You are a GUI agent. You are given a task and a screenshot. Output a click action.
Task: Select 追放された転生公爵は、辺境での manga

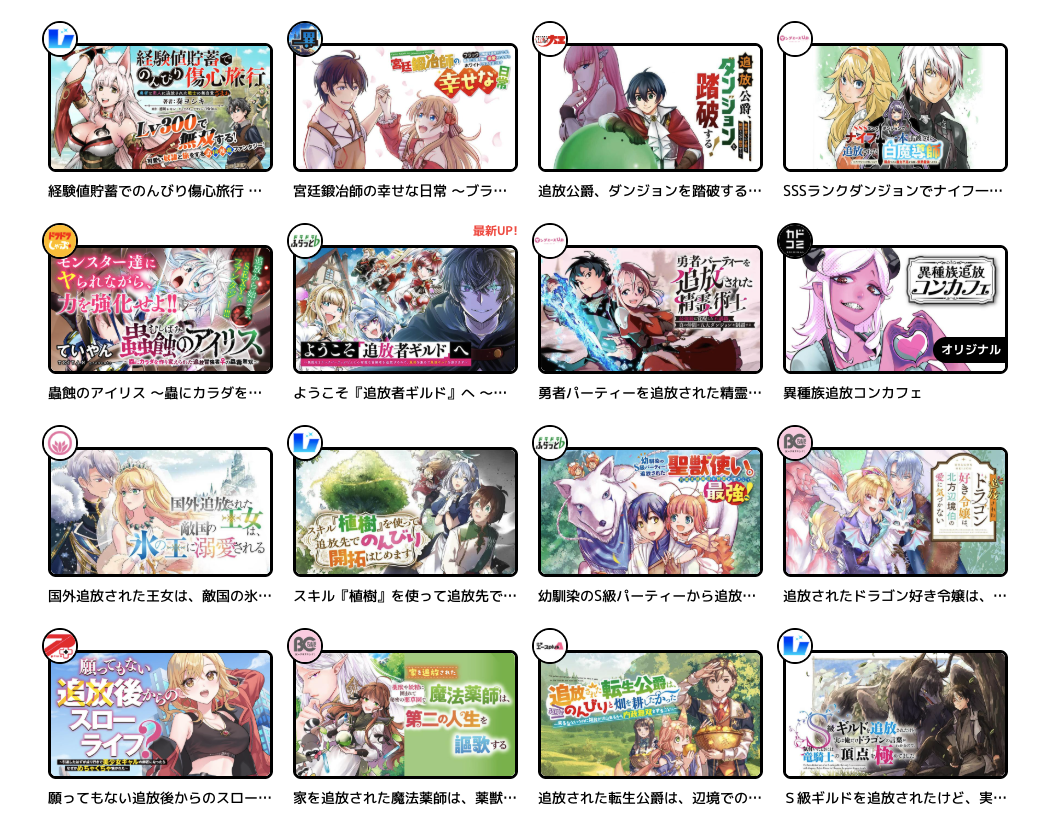[650, 714]
